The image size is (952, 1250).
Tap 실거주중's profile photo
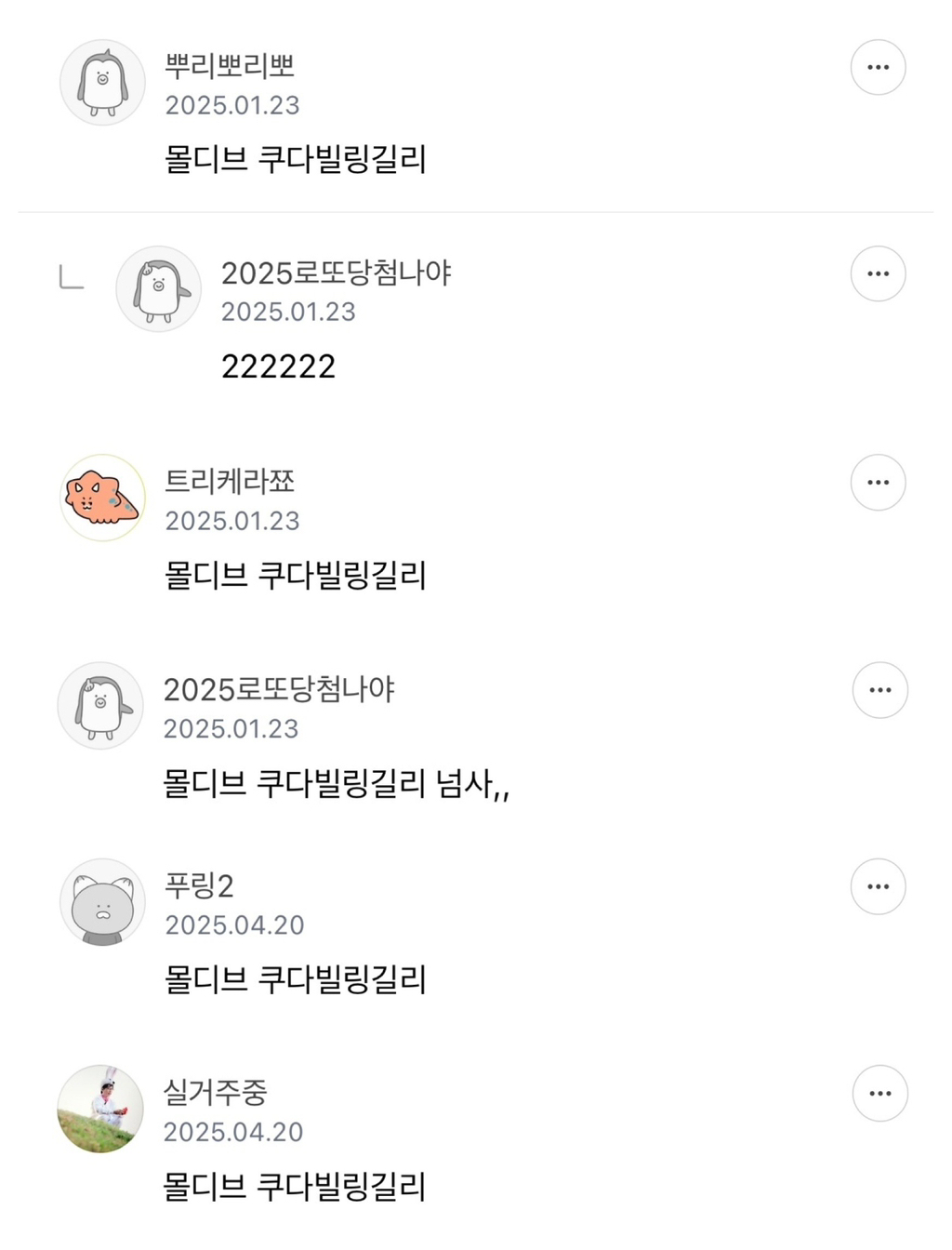pyautogui.click(x=100, y=1109)
